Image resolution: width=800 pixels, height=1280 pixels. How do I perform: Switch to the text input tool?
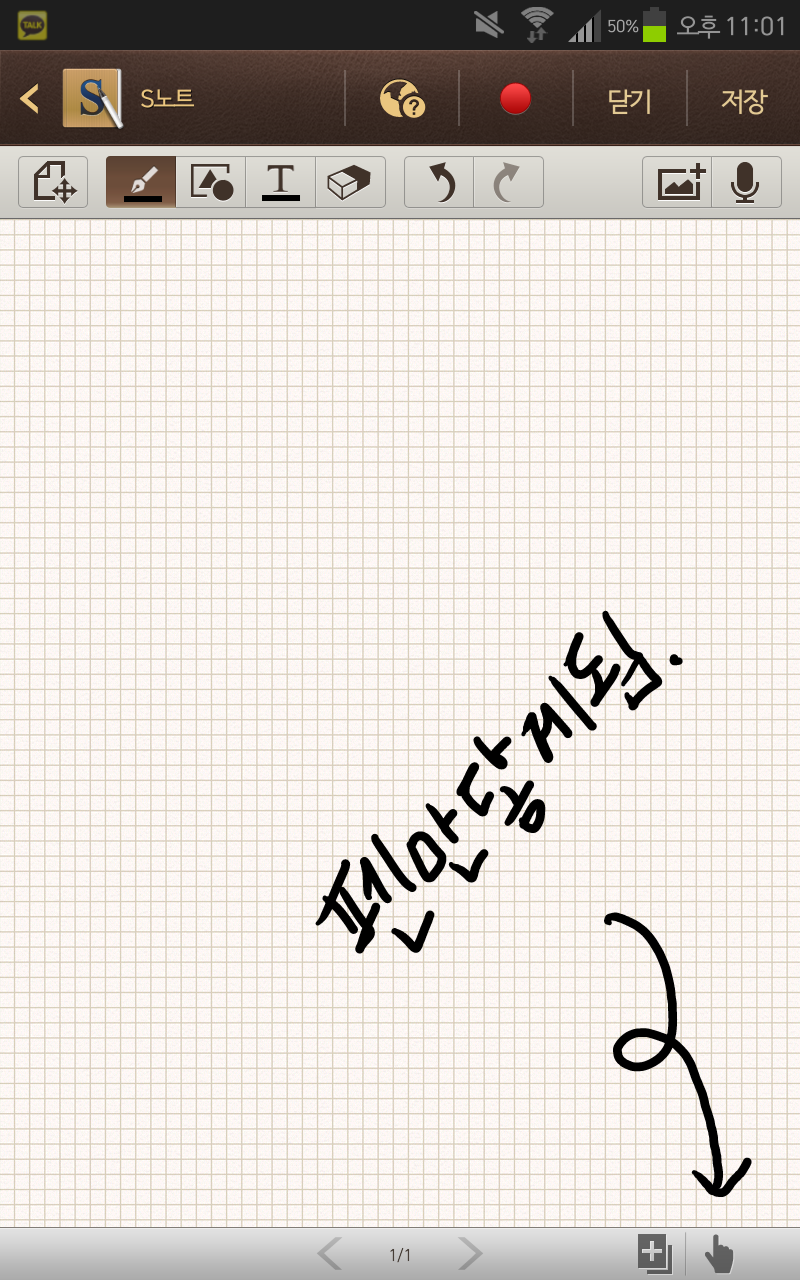(280, 182)
